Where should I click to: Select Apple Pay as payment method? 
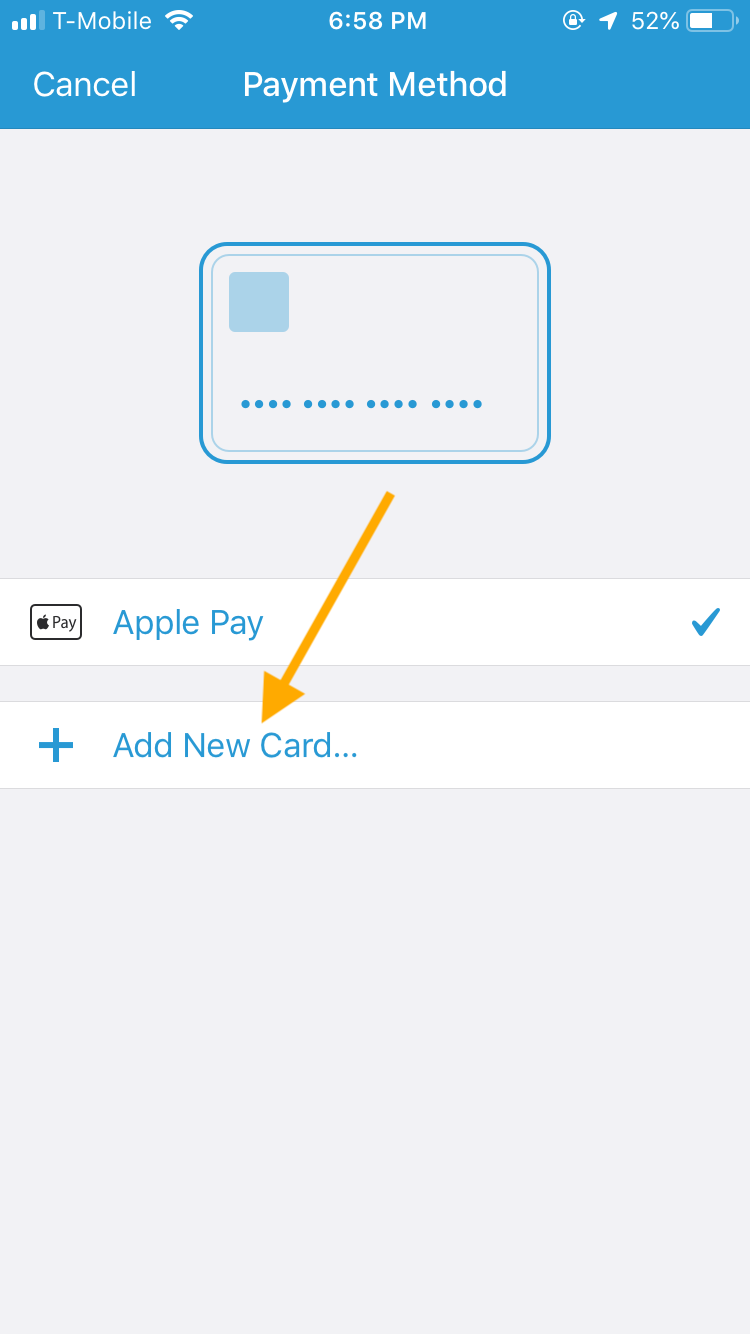(x=375, y=622)
